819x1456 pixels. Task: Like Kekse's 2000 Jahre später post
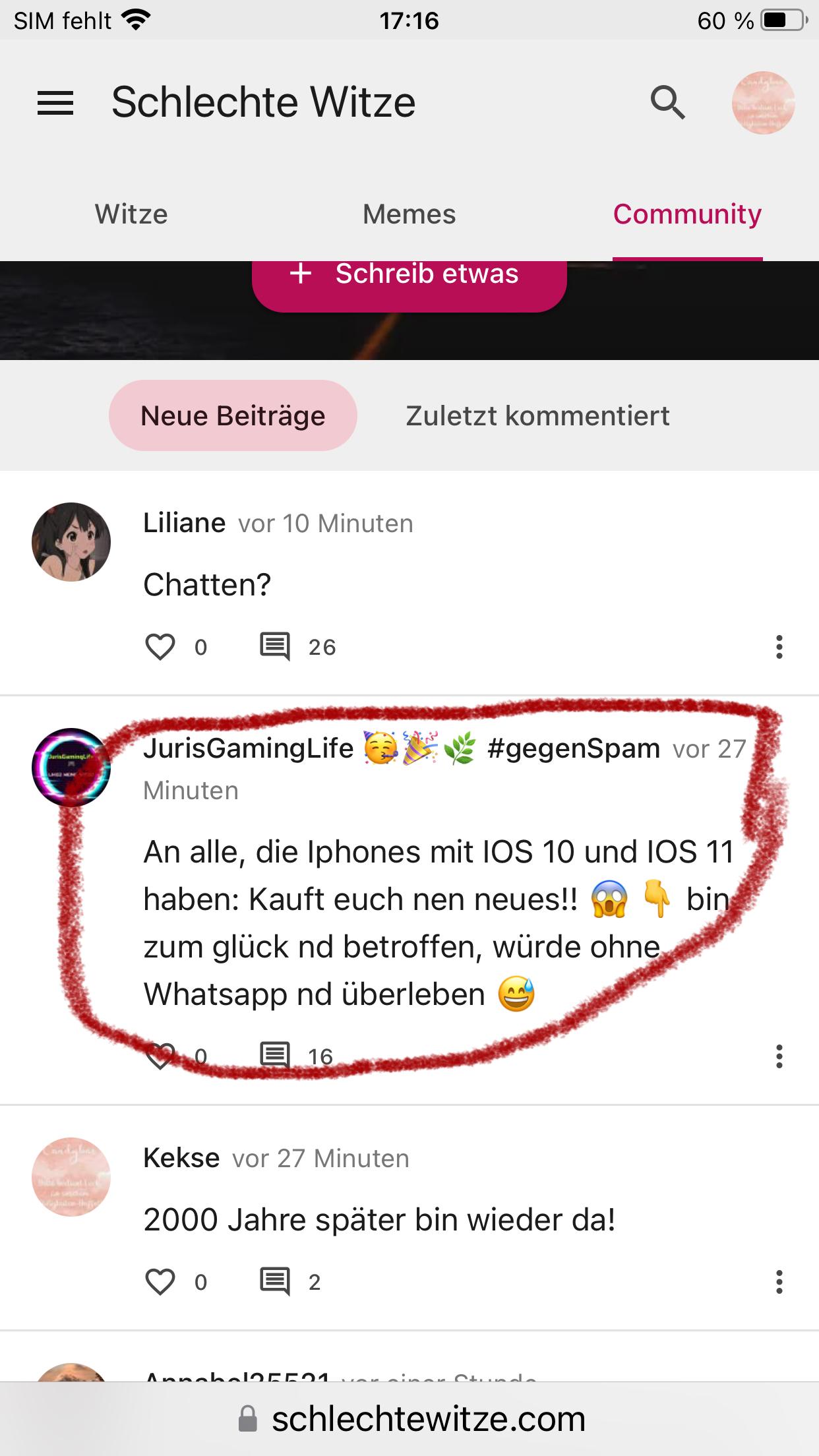(160, 1282)
